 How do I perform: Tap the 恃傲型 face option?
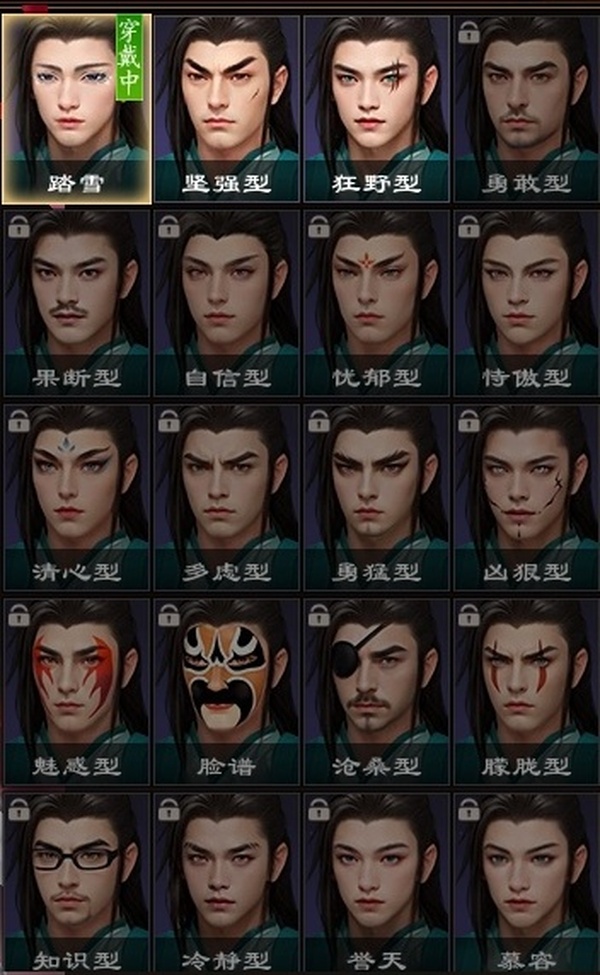coord(526,302)
